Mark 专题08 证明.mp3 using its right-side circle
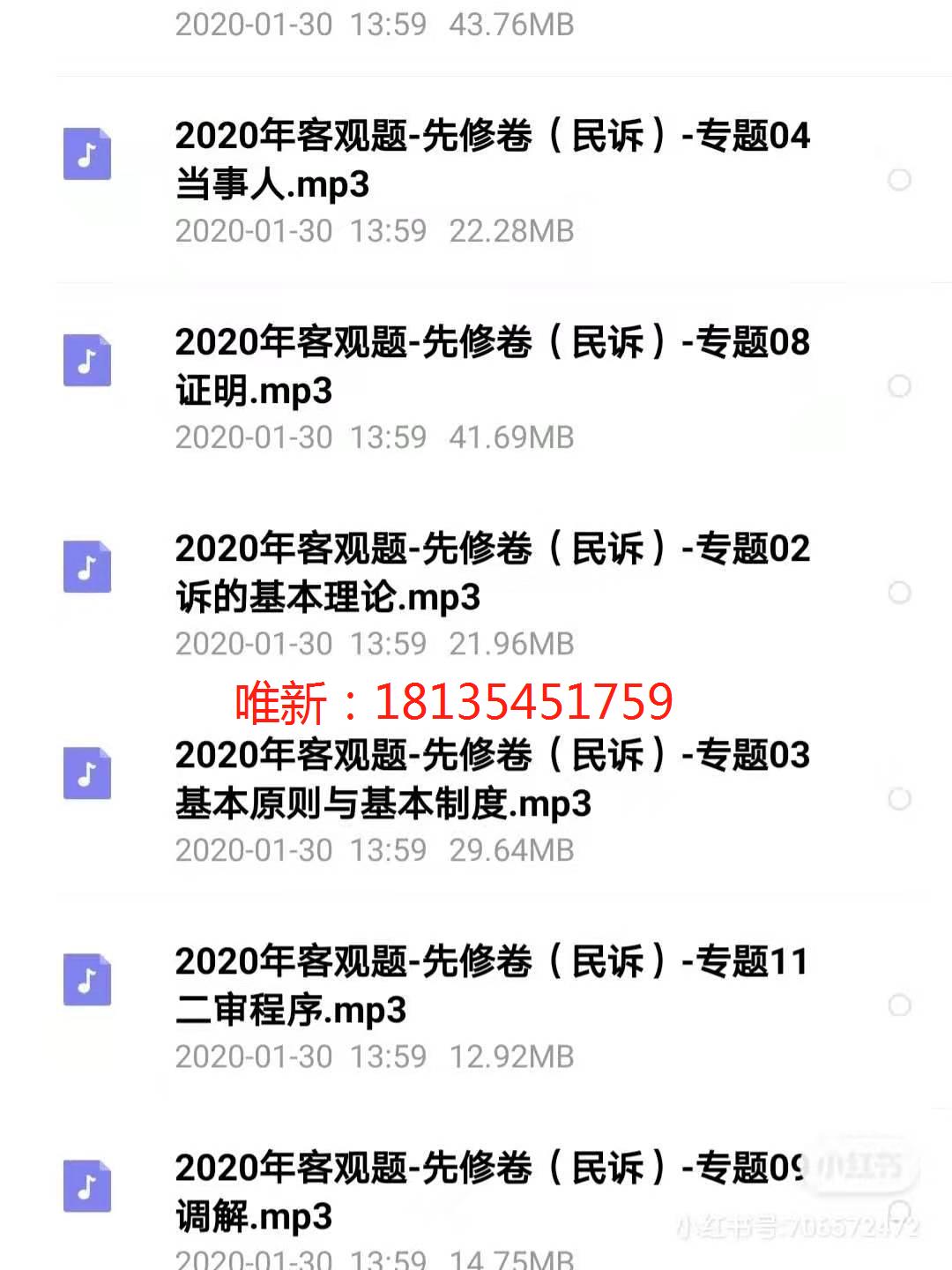This screenshot has height=1270, width=952. point(901,385)
